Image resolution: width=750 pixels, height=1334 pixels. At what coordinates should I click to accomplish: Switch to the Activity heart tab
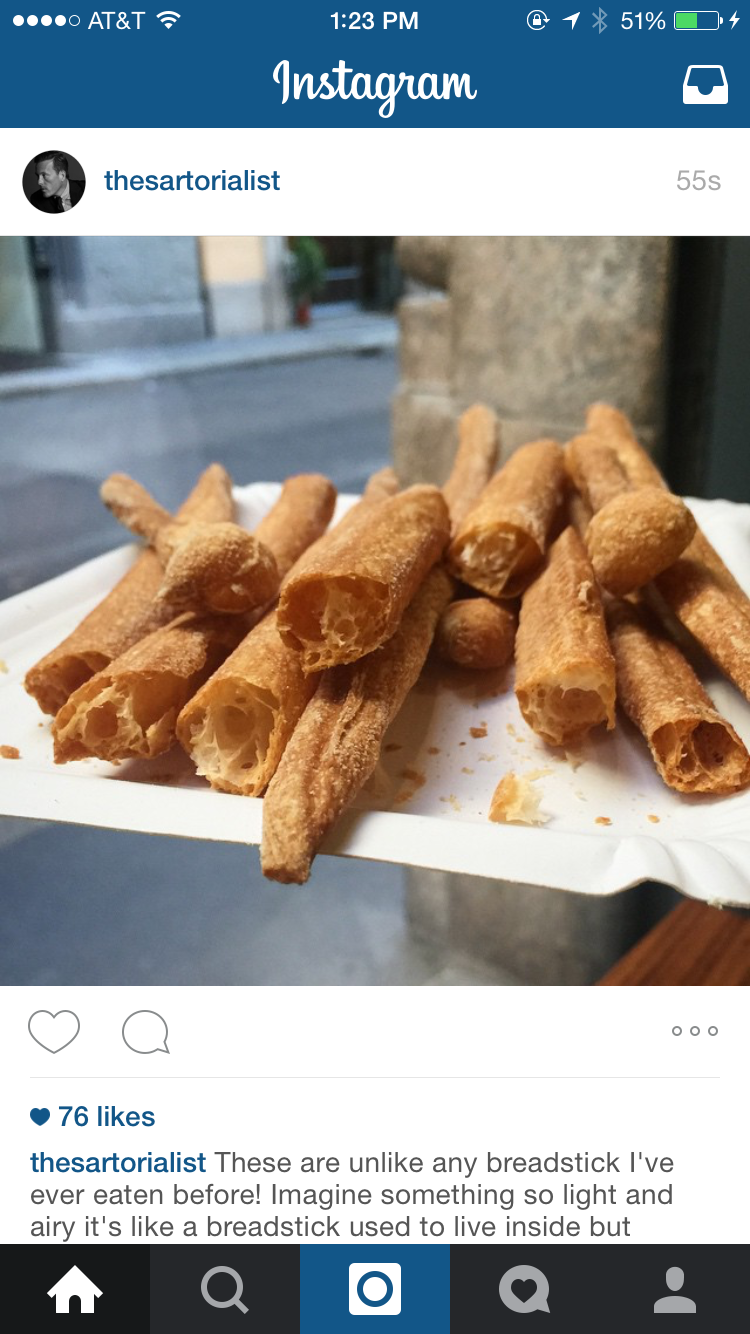click(x=525, y=1289)
